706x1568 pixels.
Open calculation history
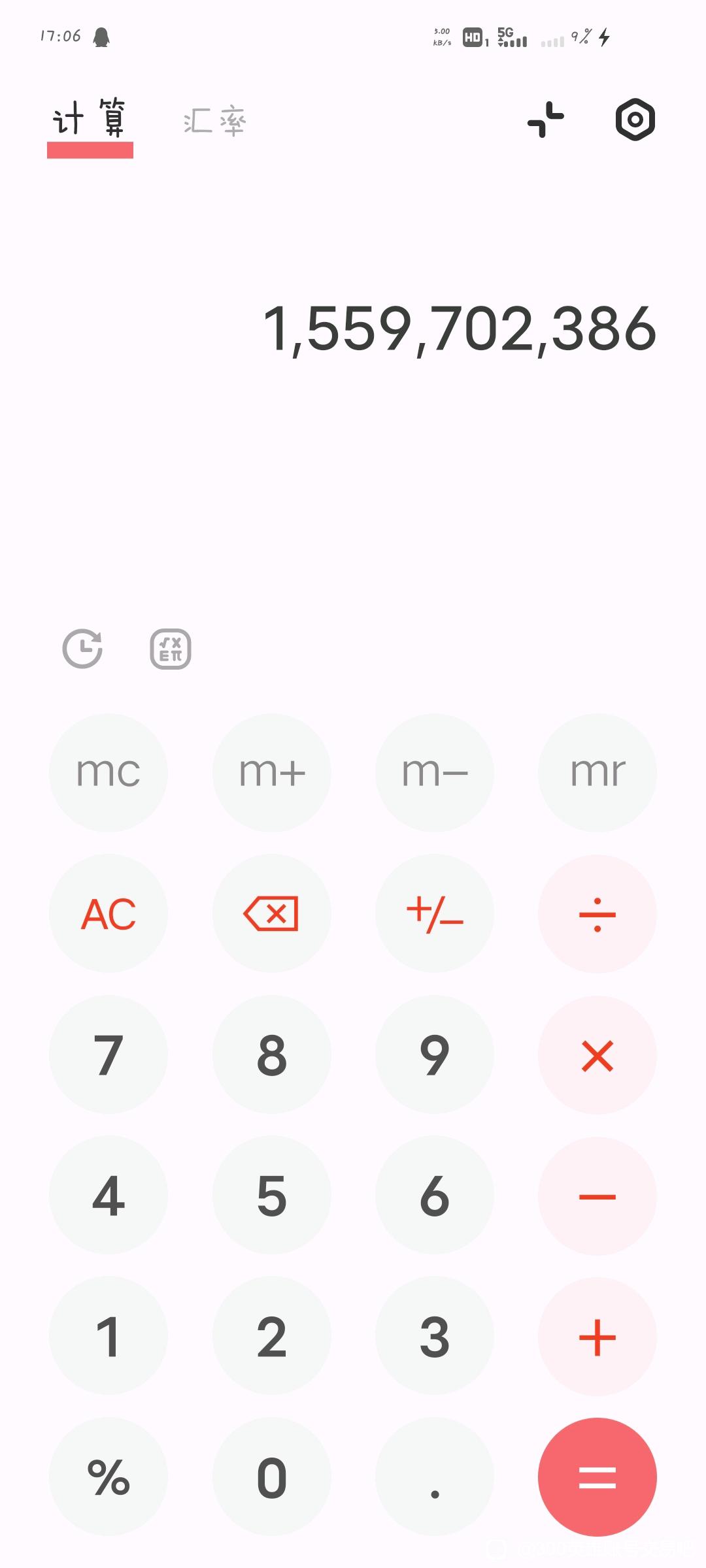pos(82,649)
